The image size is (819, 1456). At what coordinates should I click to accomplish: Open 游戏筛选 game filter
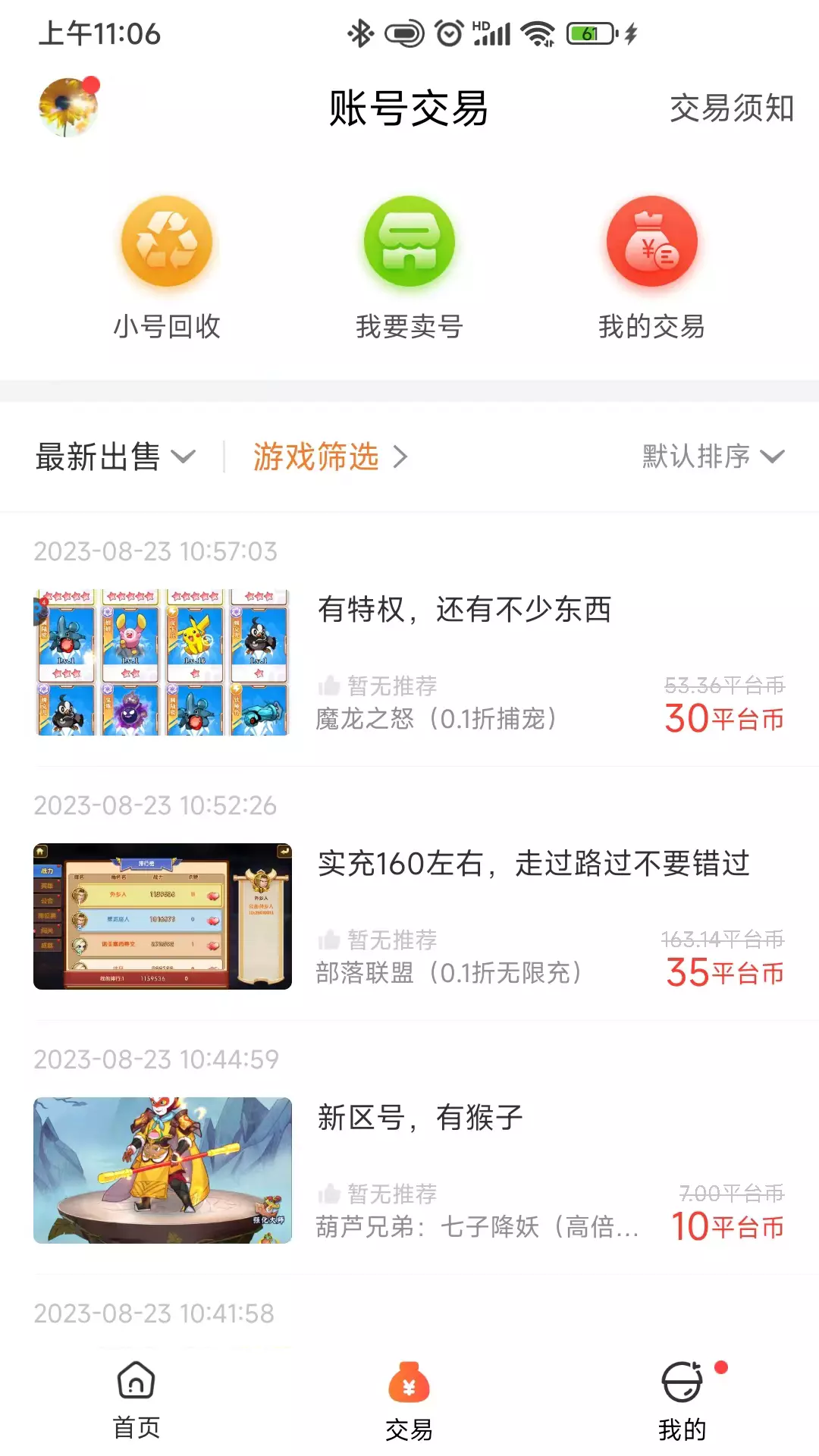pyautogui.click(x=331, y=457)
